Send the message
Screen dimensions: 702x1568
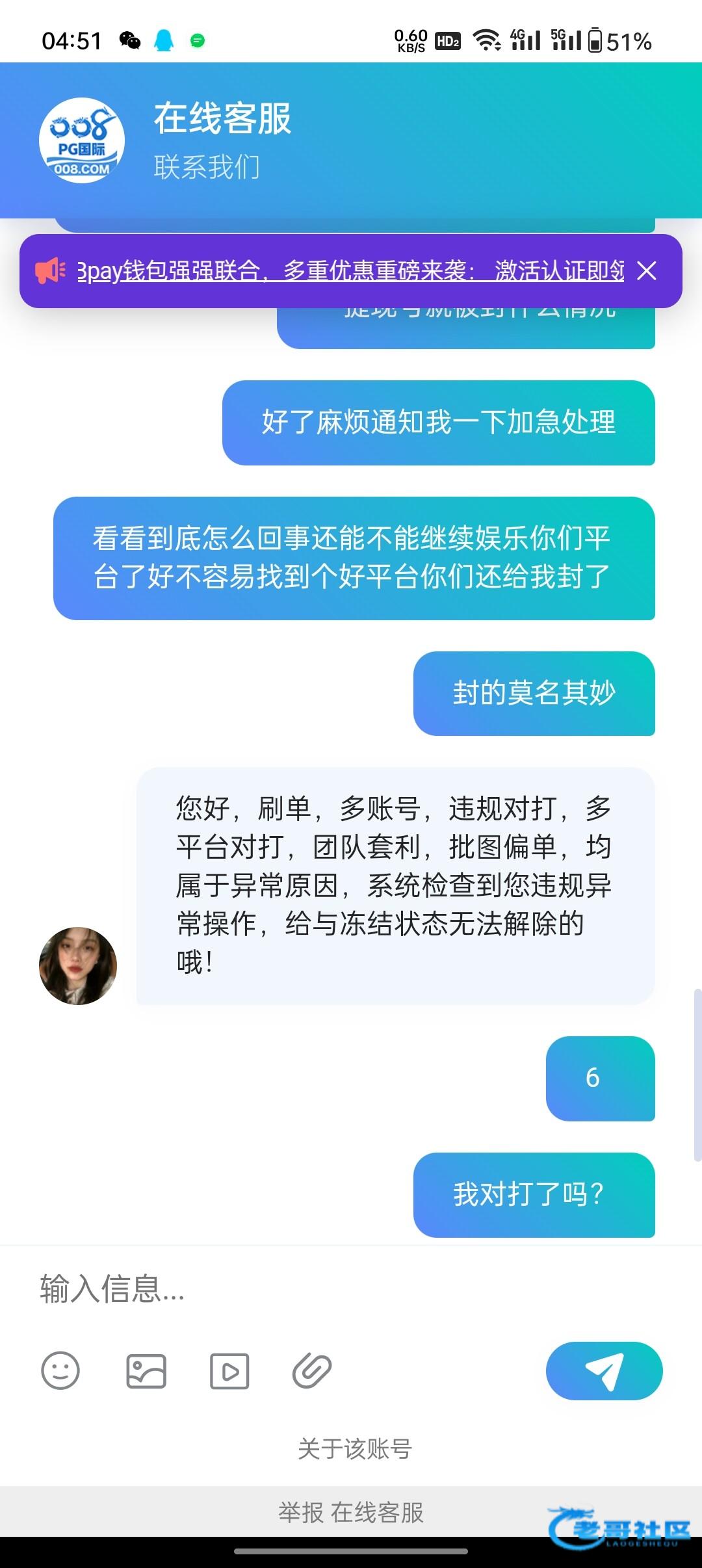point(604,1370)
